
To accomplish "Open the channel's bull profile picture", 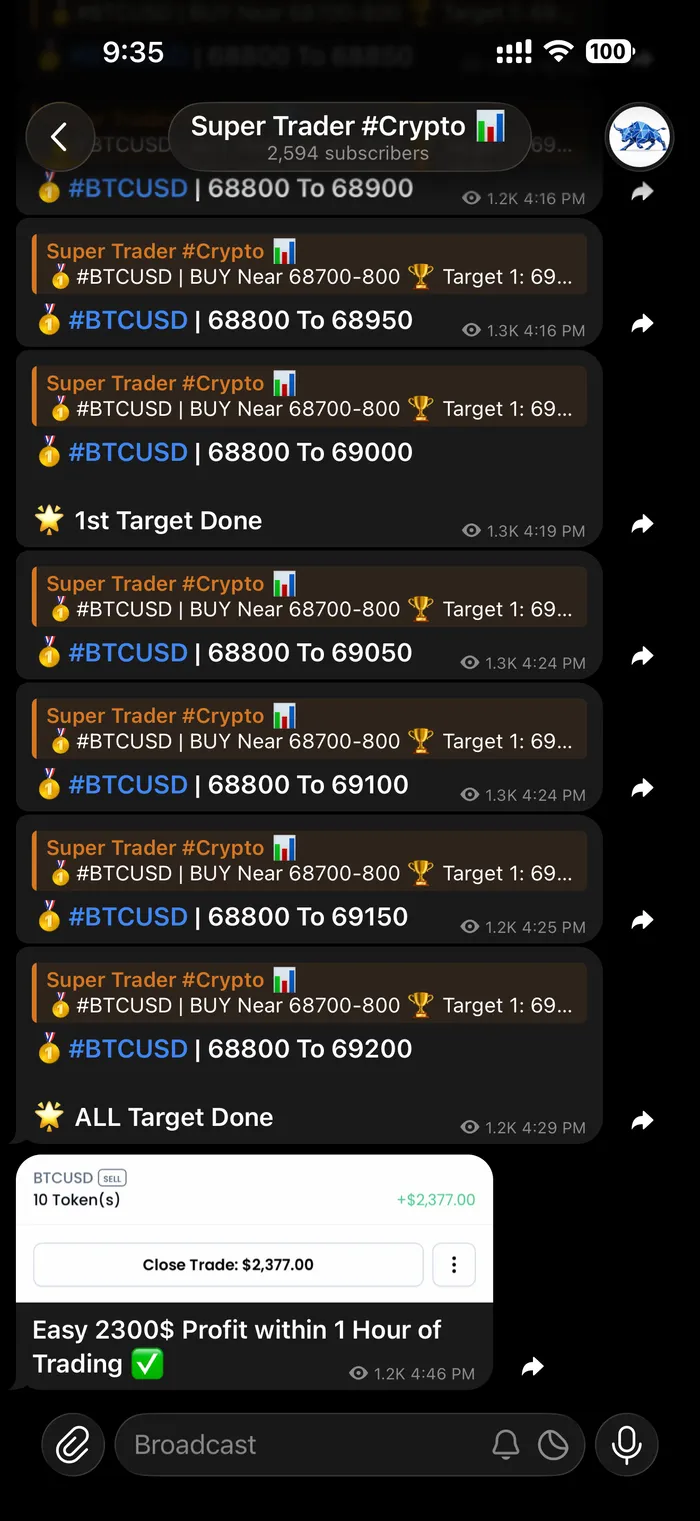I will tap(639, 137).
